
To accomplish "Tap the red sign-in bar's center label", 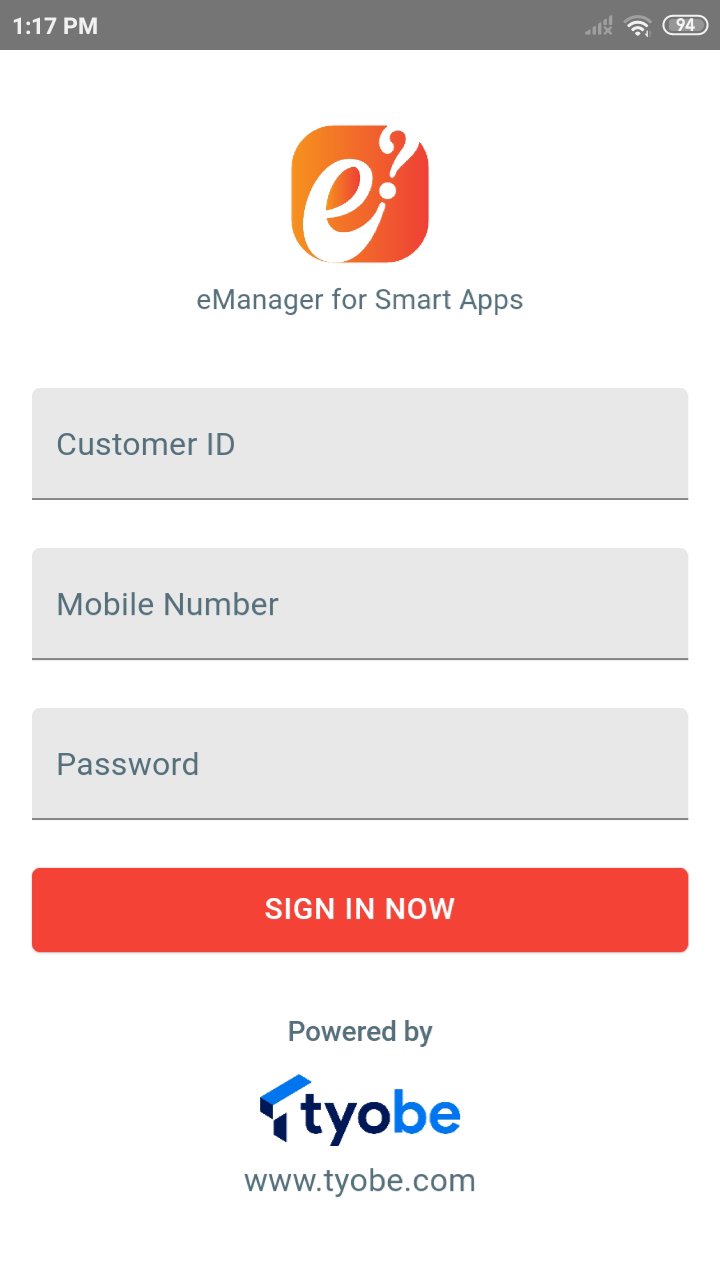I will pos(360,909).
